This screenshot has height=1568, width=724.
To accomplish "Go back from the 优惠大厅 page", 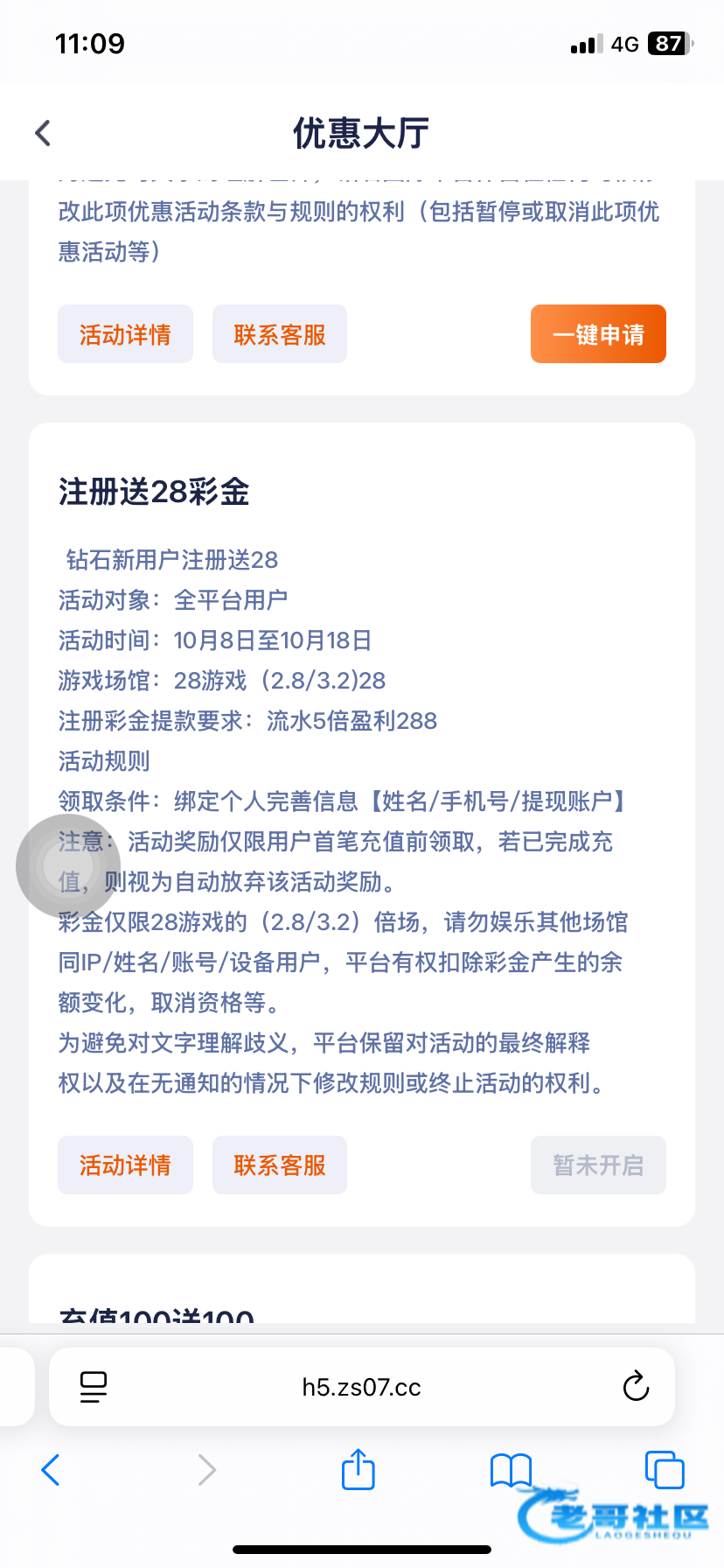I will pos(43,133).
